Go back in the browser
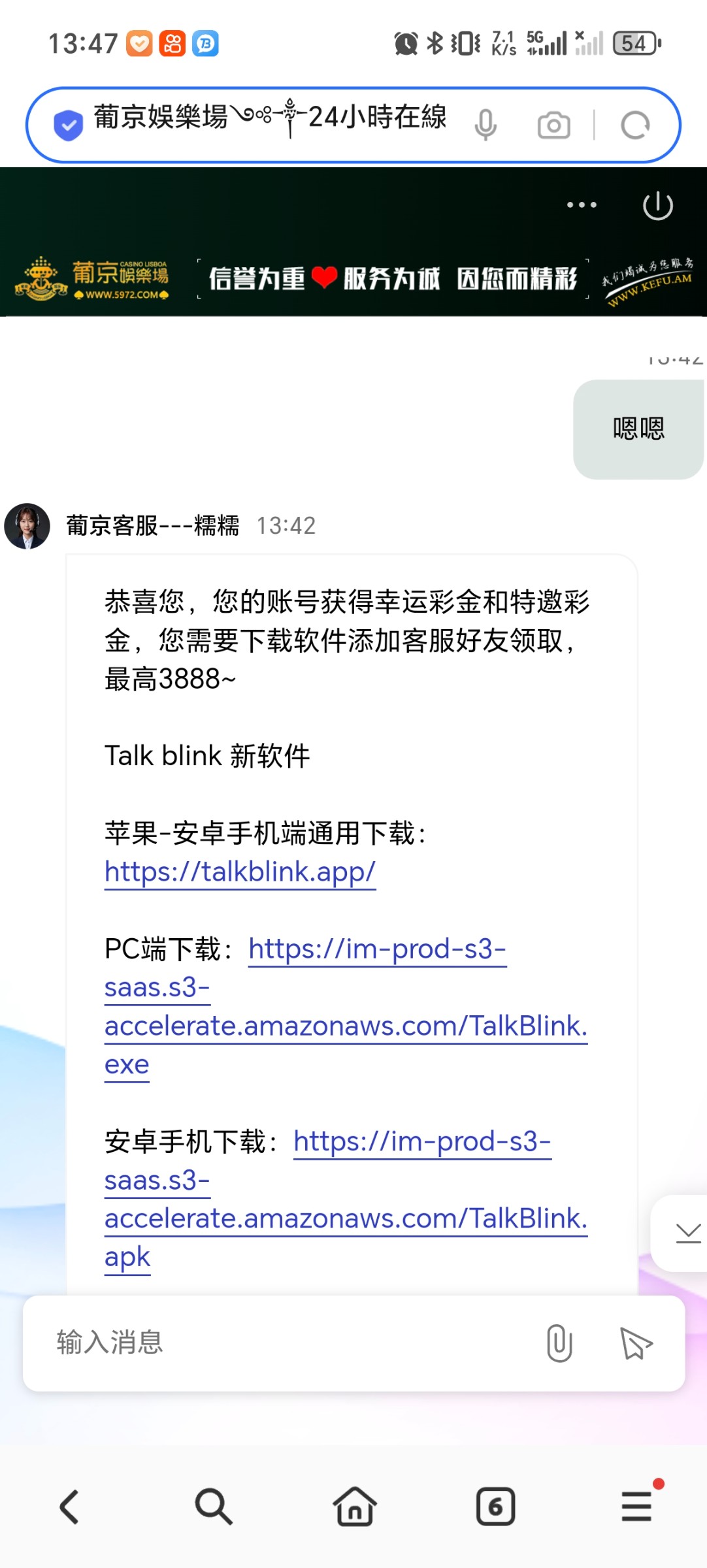Screen dimensions: 707x1568 tap(70, 1507)
